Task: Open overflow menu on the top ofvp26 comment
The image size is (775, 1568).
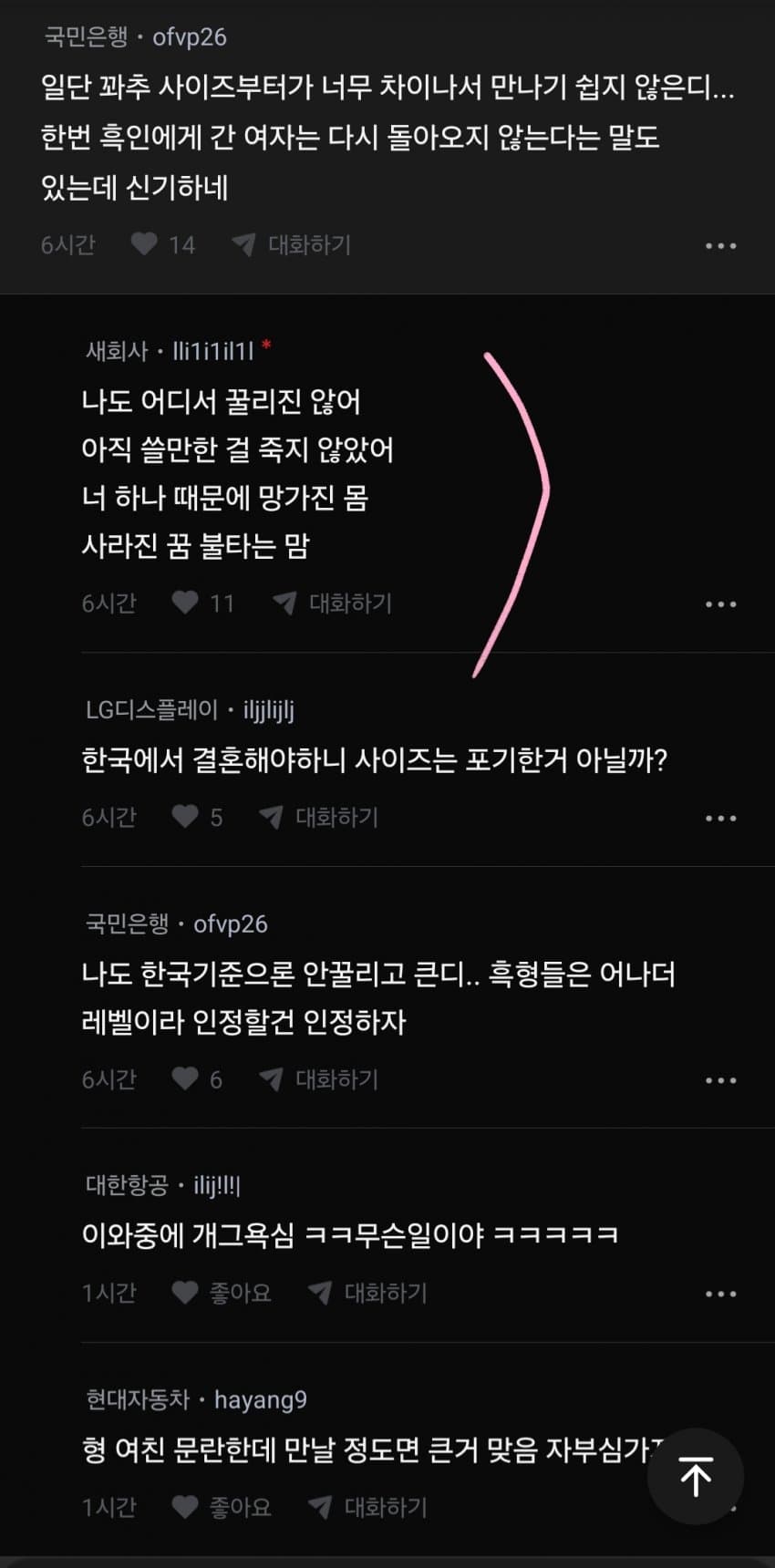Action: (720, 245)
